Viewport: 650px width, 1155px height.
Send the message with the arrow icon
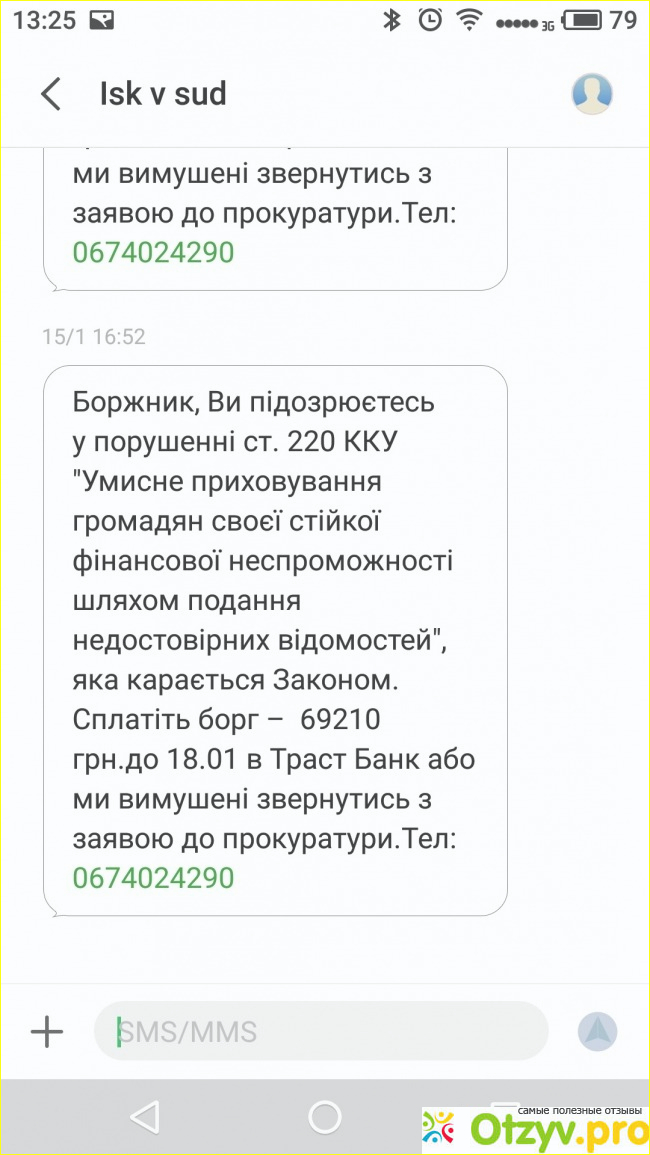click(597, 1031)
